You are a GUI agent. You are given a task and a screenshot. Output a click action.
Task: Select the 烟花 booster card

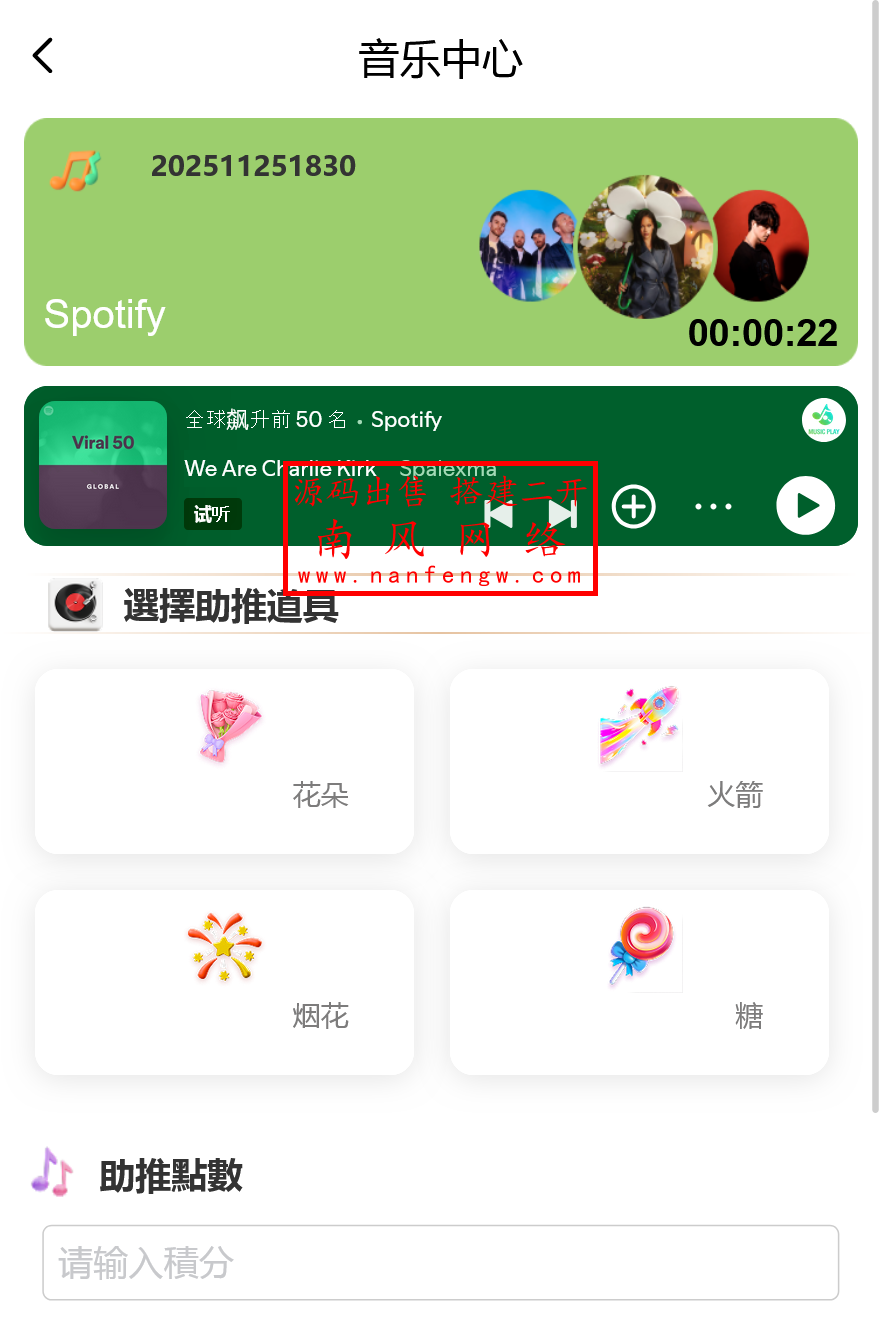(224, 981)
